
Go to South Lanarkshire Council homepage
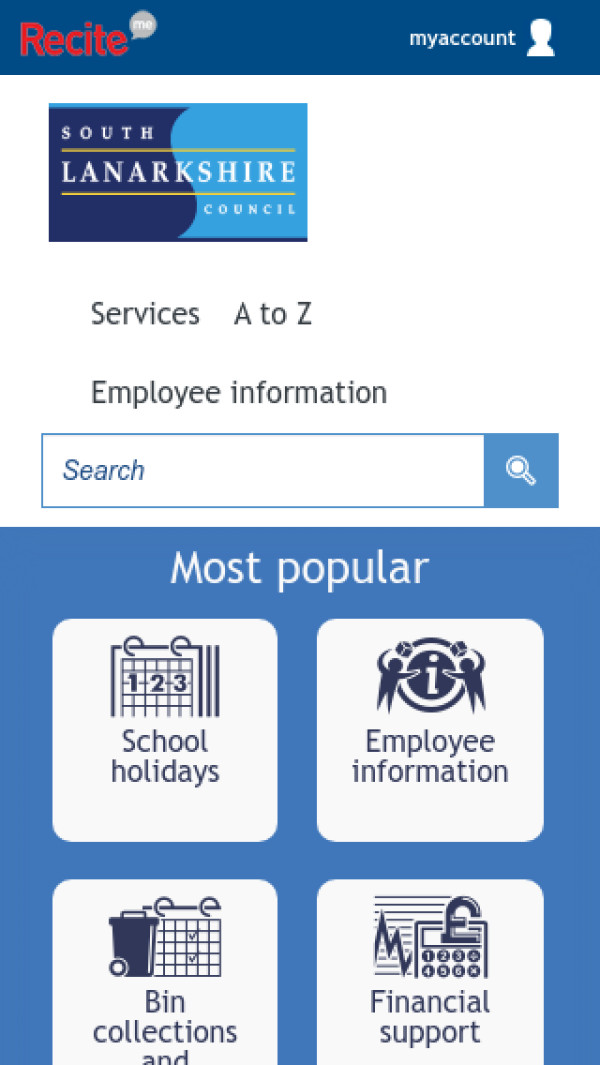point(178,172)
